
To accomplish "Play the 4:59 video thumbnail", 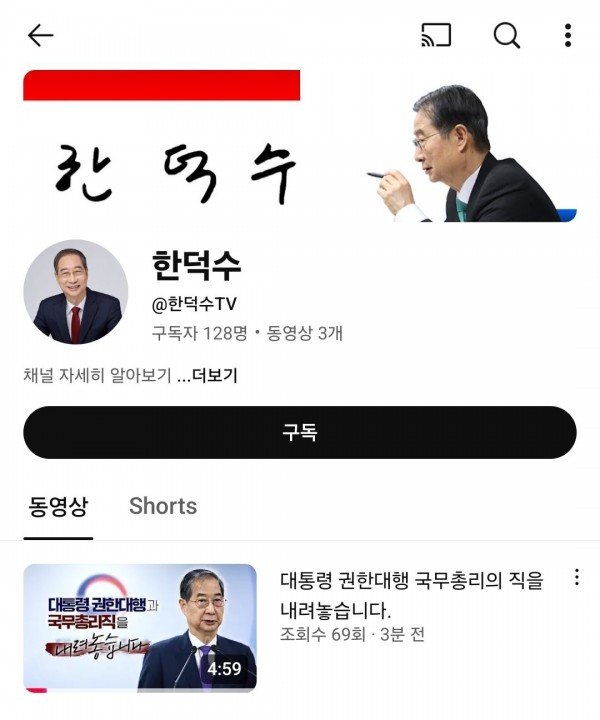I will coord(140,627).
